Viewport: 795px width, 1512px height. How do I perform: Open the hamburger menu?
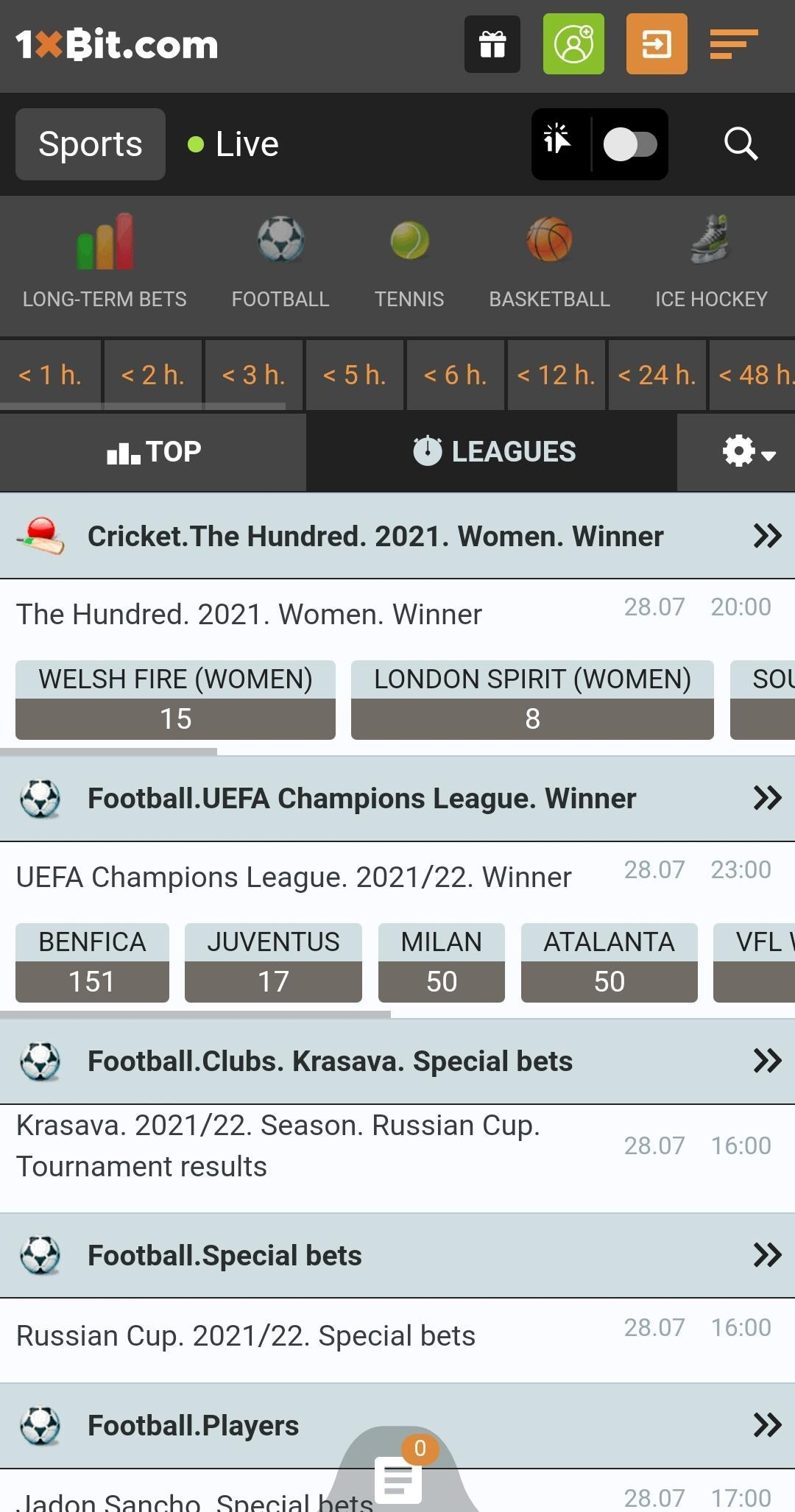tap(734, 44)
